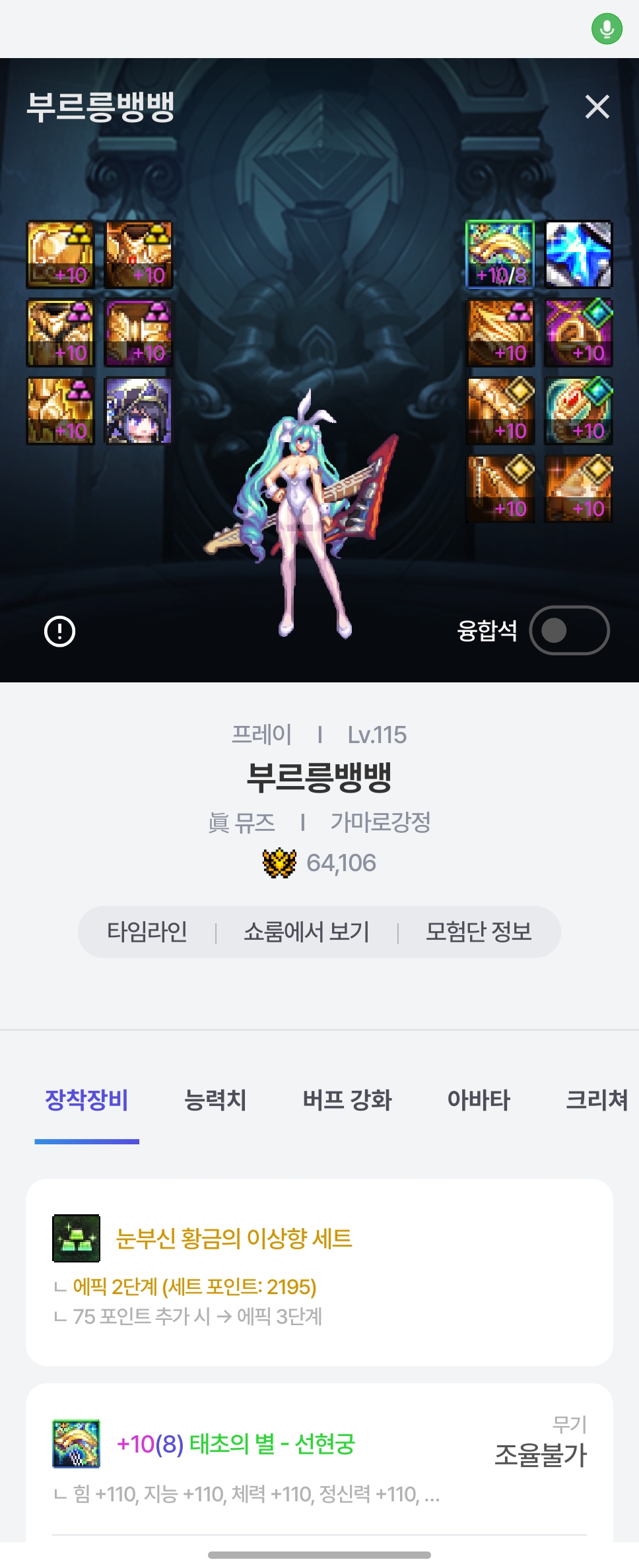Open the 타임라인 button
Screen dimensions: 639x1568
pos(147,932)
